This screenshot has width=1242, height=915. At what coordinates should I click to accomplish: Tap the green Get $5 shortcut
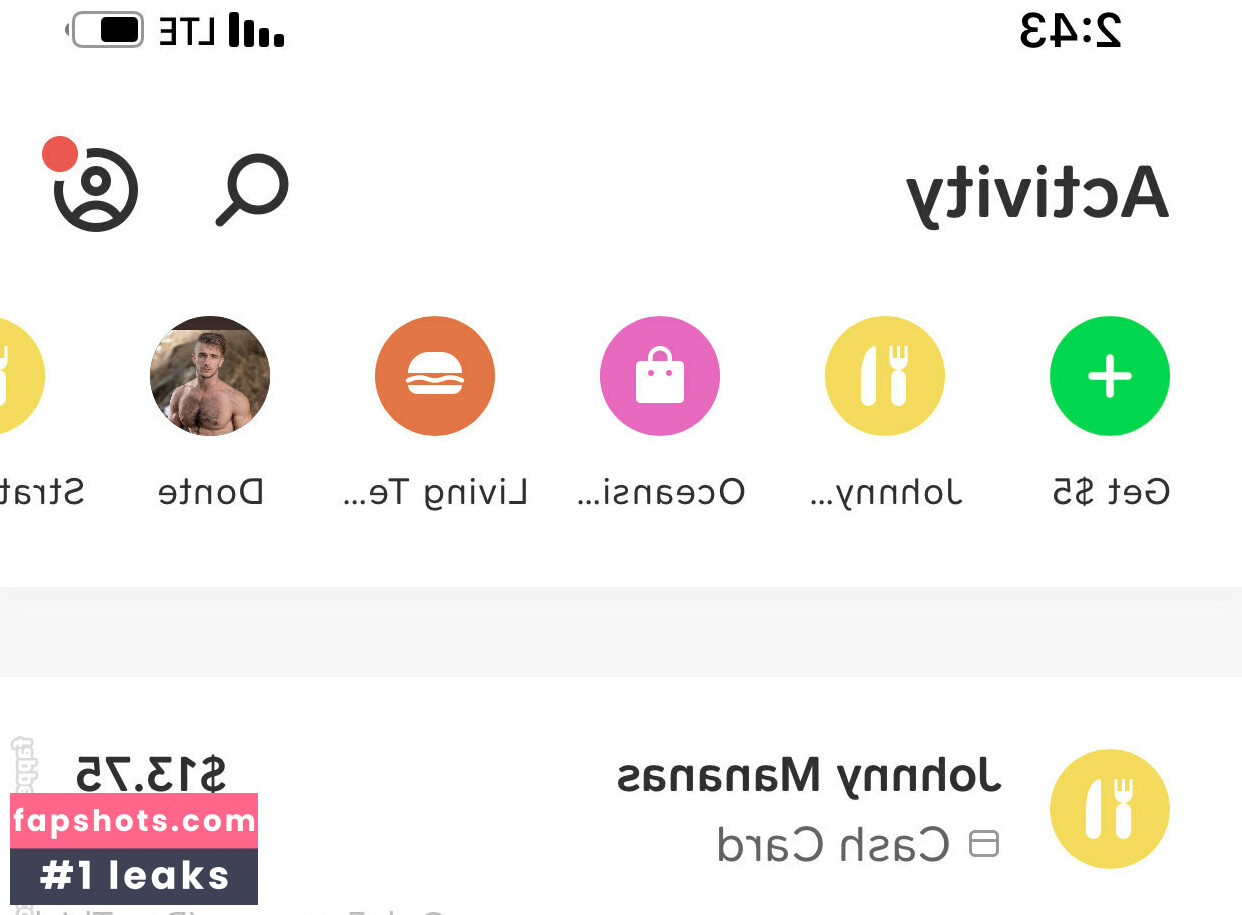(1109, 376)
